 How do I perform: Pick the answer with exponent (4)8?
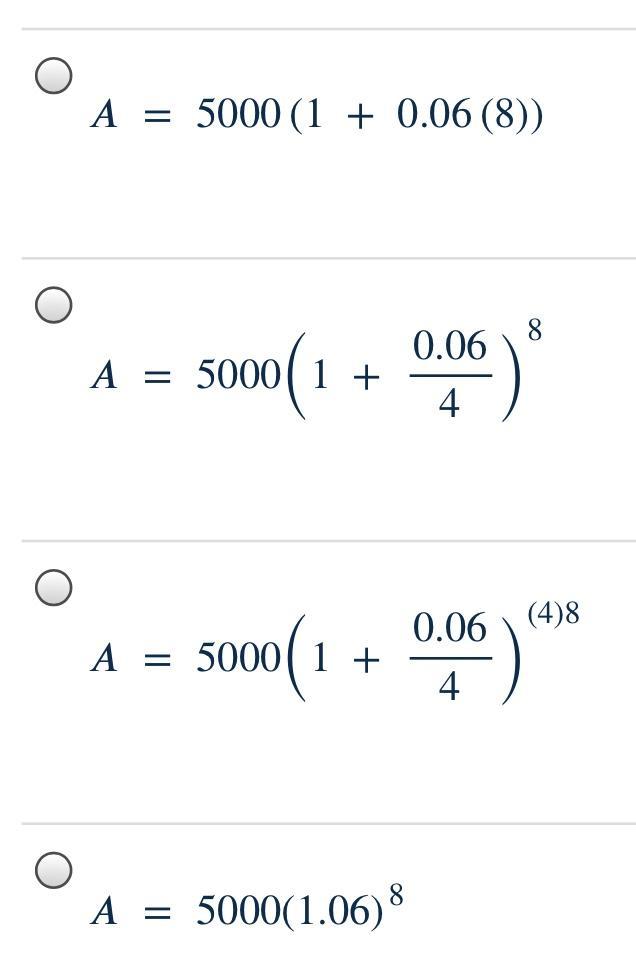click(x=54, y=587)
